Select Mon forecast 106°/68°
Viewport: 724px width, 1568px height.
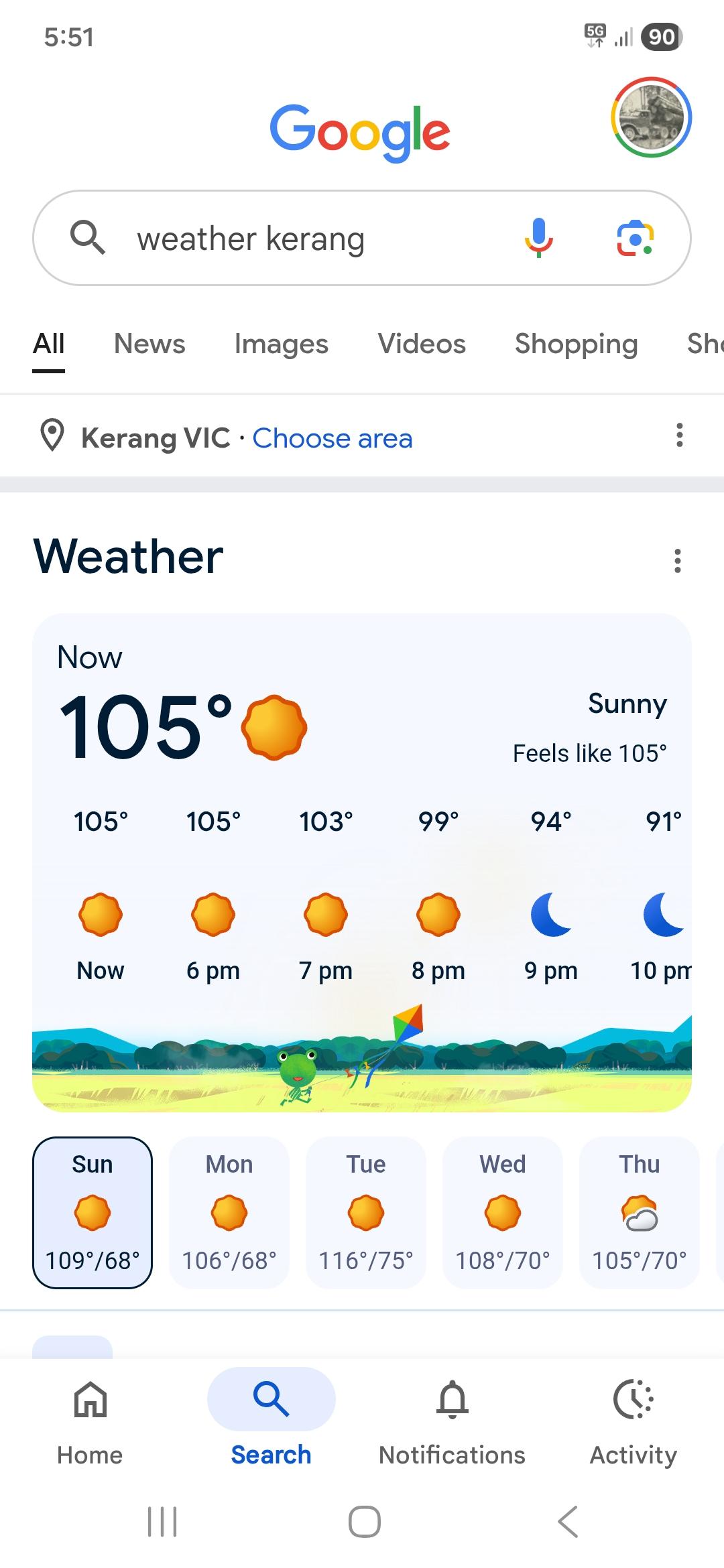(229, 1212)
